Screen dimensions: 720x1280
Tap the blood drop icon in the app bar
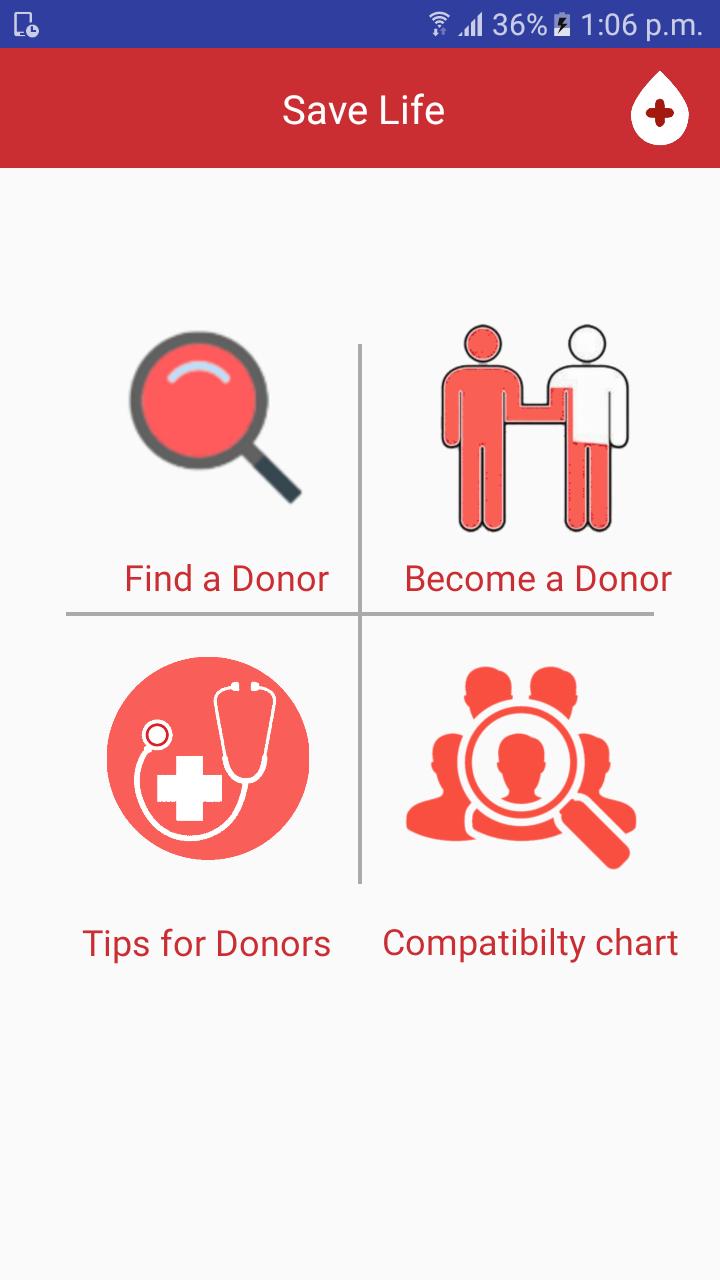[x=660, y=109]
